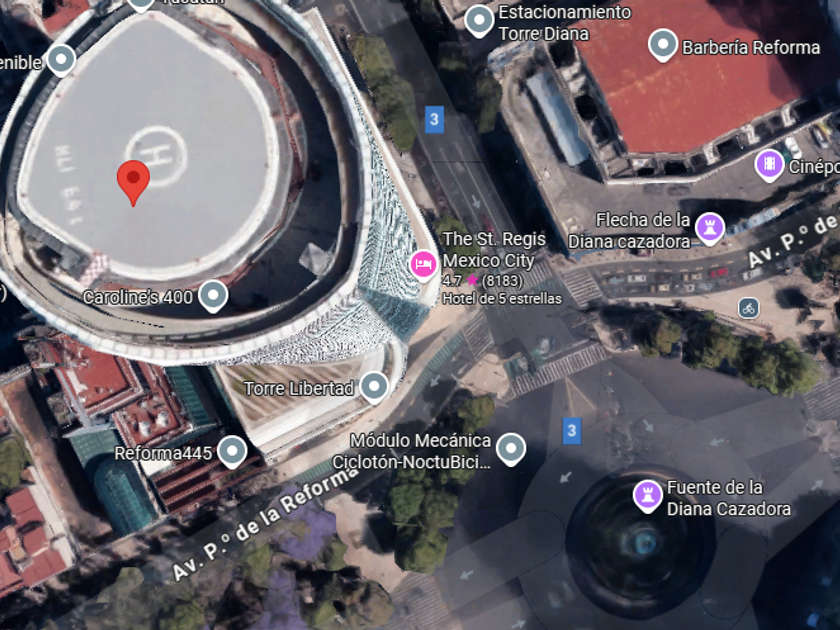Select the bike-share station icon
This screenshot has height=630, width=840.
[748, 308]
